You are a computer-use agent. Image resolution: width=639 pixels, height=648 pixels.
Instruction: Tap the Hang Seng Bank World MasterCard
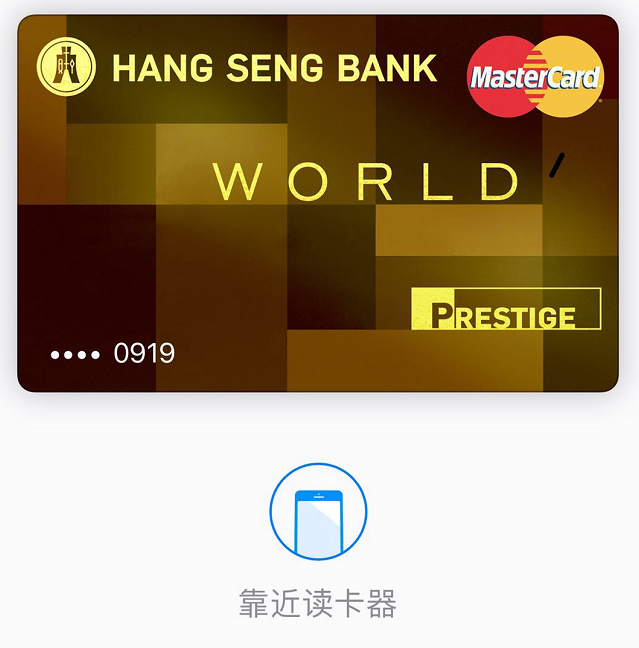(318, 203)
